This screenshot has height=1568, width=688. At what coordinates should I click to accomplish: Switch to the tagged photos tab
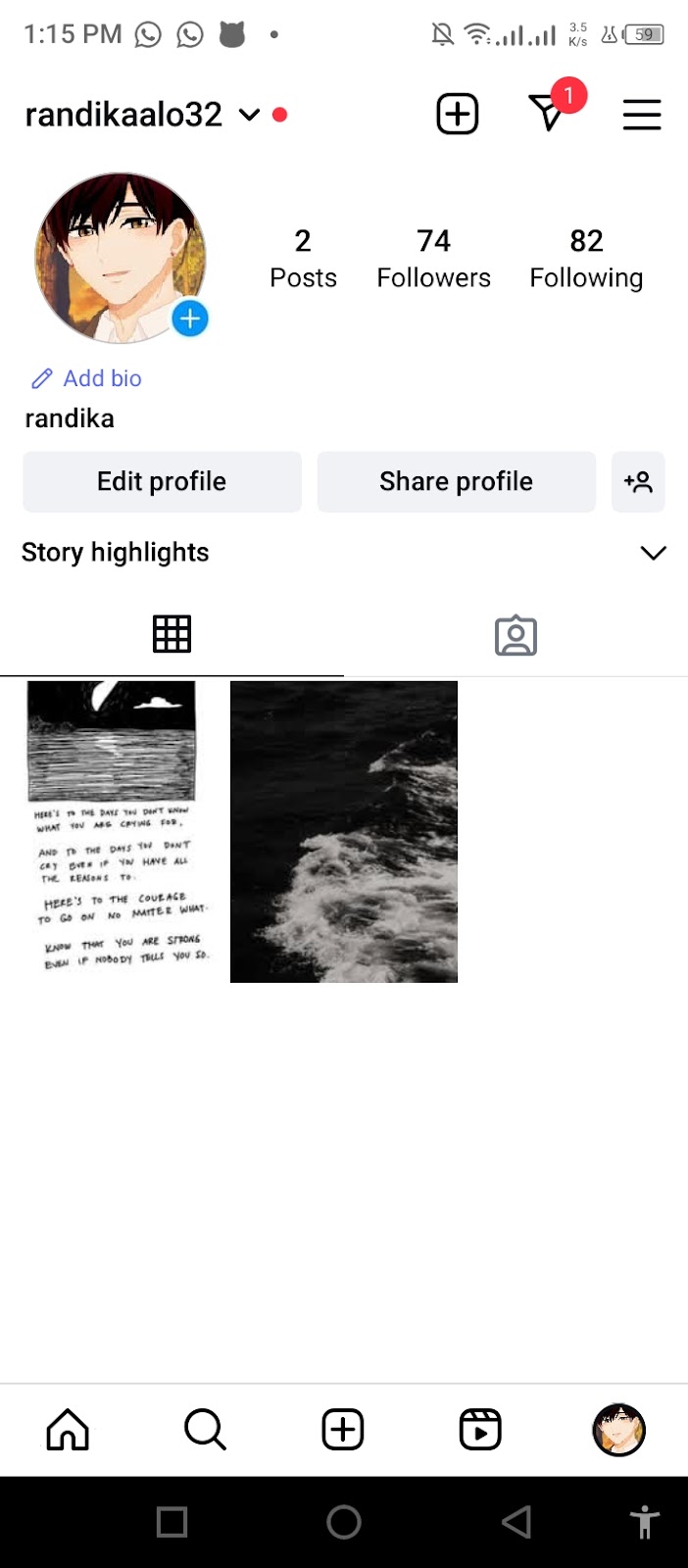click(x=516, y=635)
